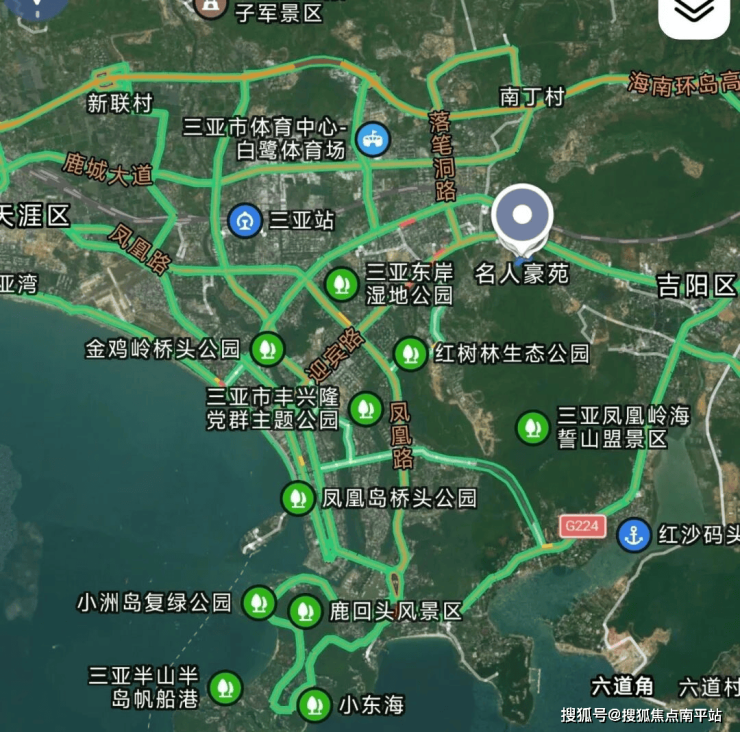Screen dimensions: 740x732
Task: Select 小洲岛复绿公园 park marker
Action: click(x=259, y=602)
